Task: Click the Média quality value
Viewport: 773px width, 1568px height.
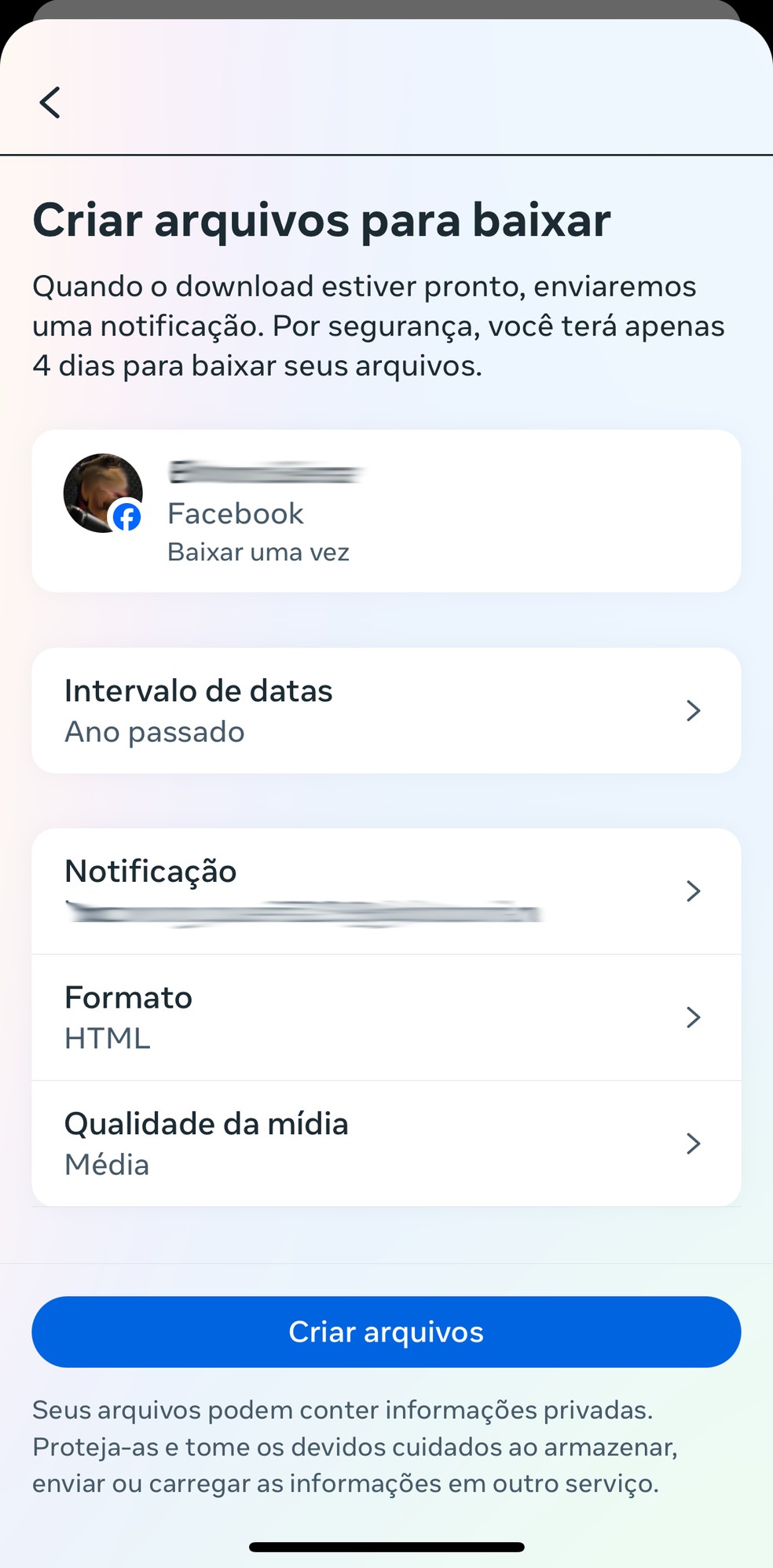Action: (108, 1165)
